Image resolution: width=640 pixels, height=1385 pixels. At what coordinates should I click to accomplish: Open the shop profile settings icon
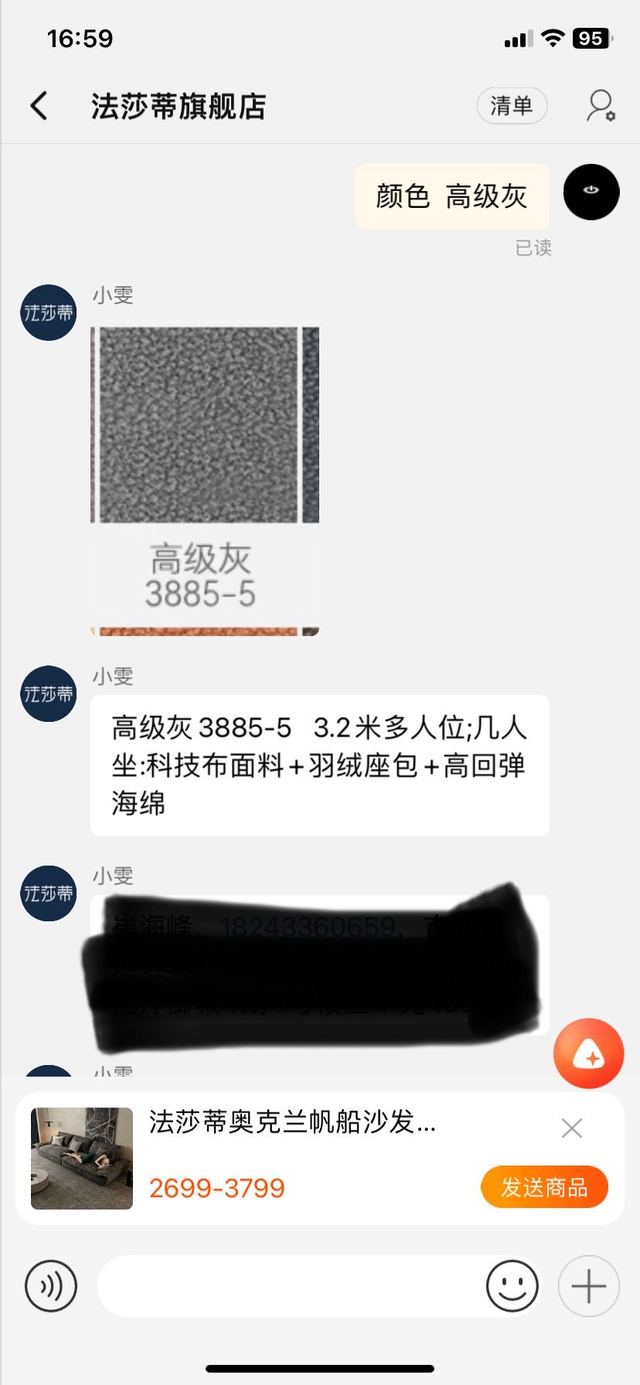click(x=600, y=106)
